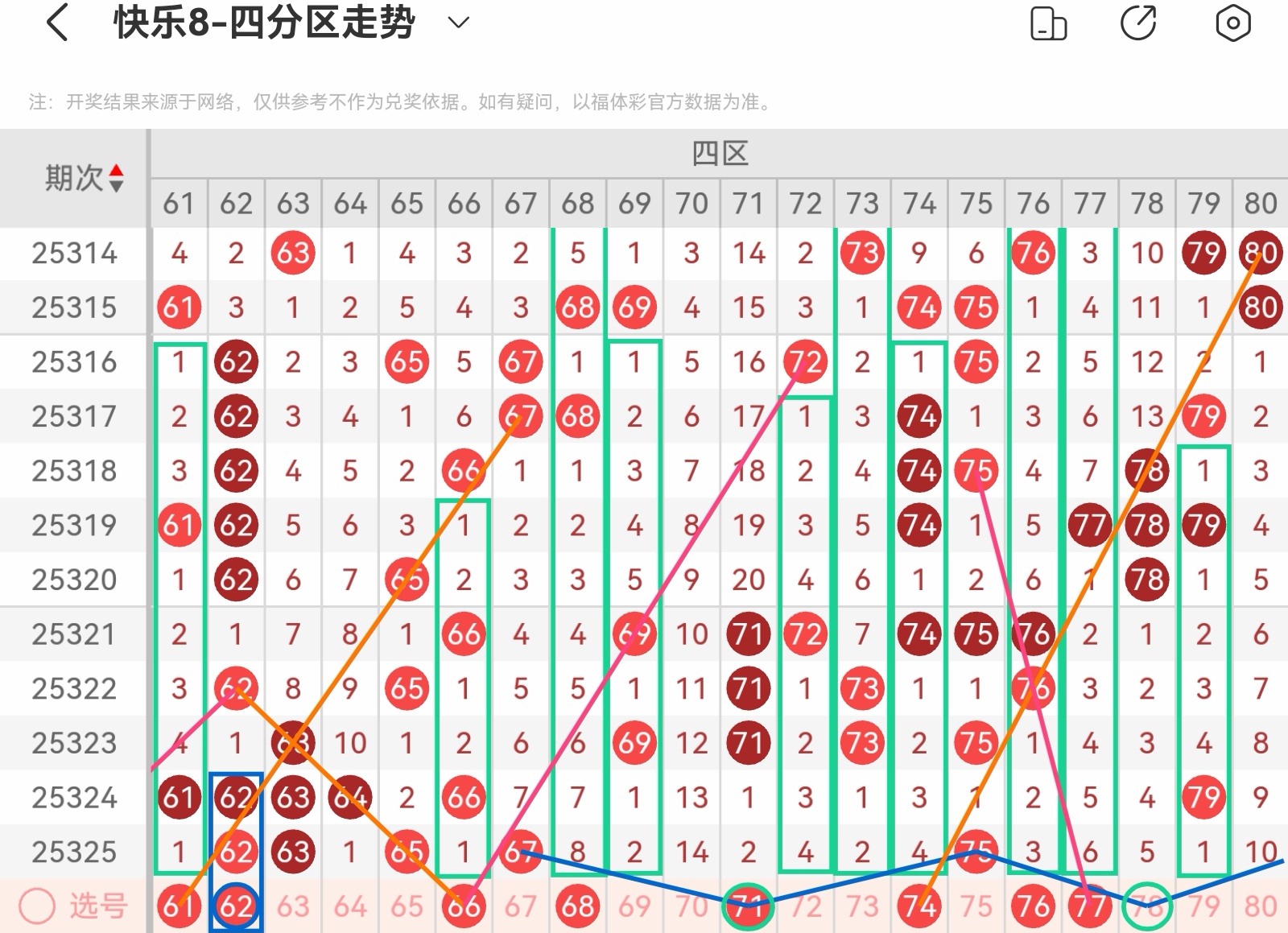
Task: Expand the 快乐8-四分区走势 chart type dropdown
Action: pos(458,23)
